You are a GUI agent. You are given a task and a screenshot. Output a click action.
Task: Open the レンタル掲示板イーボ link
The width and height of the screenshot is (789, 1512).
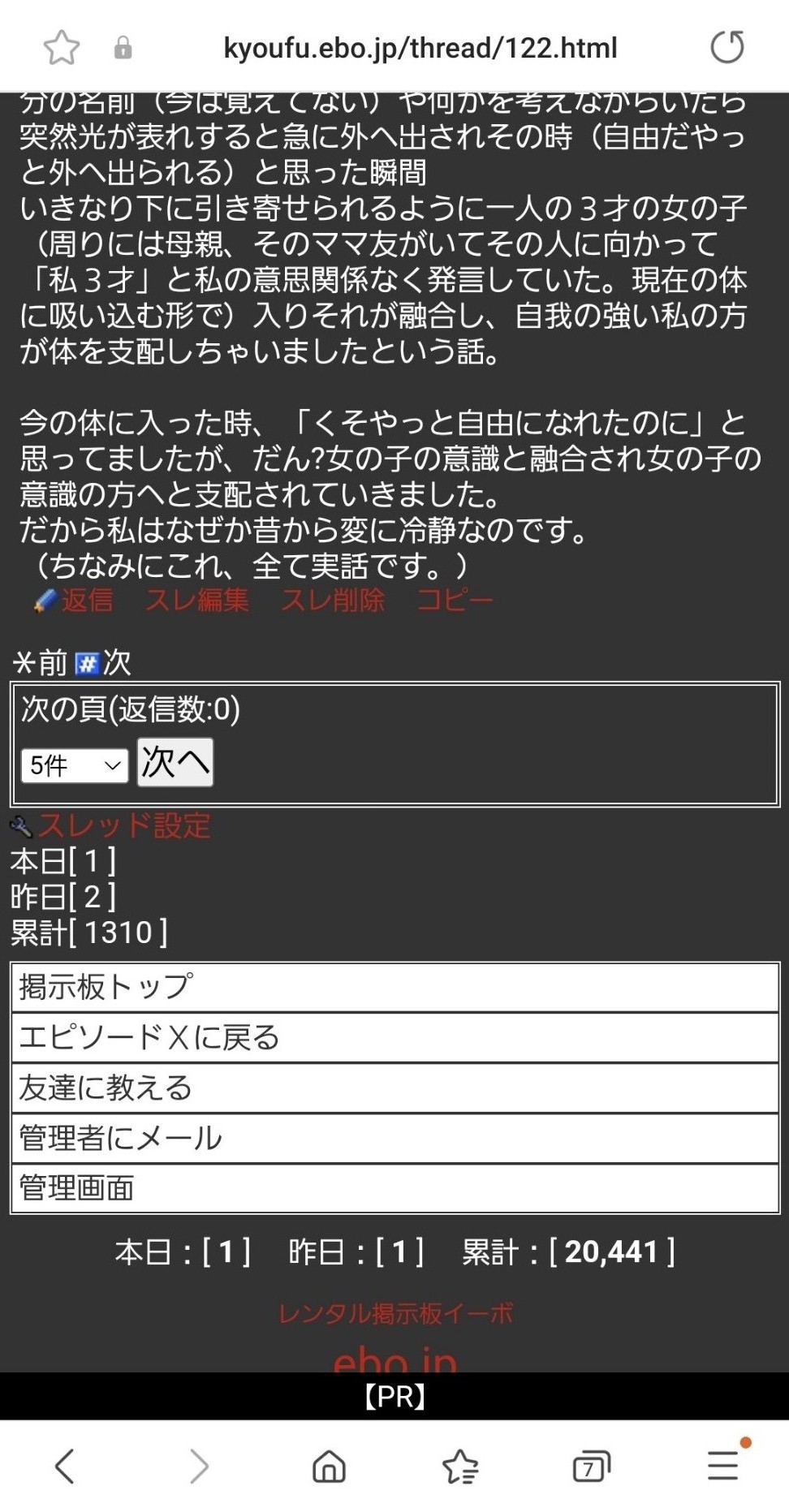pos(395,1313)
